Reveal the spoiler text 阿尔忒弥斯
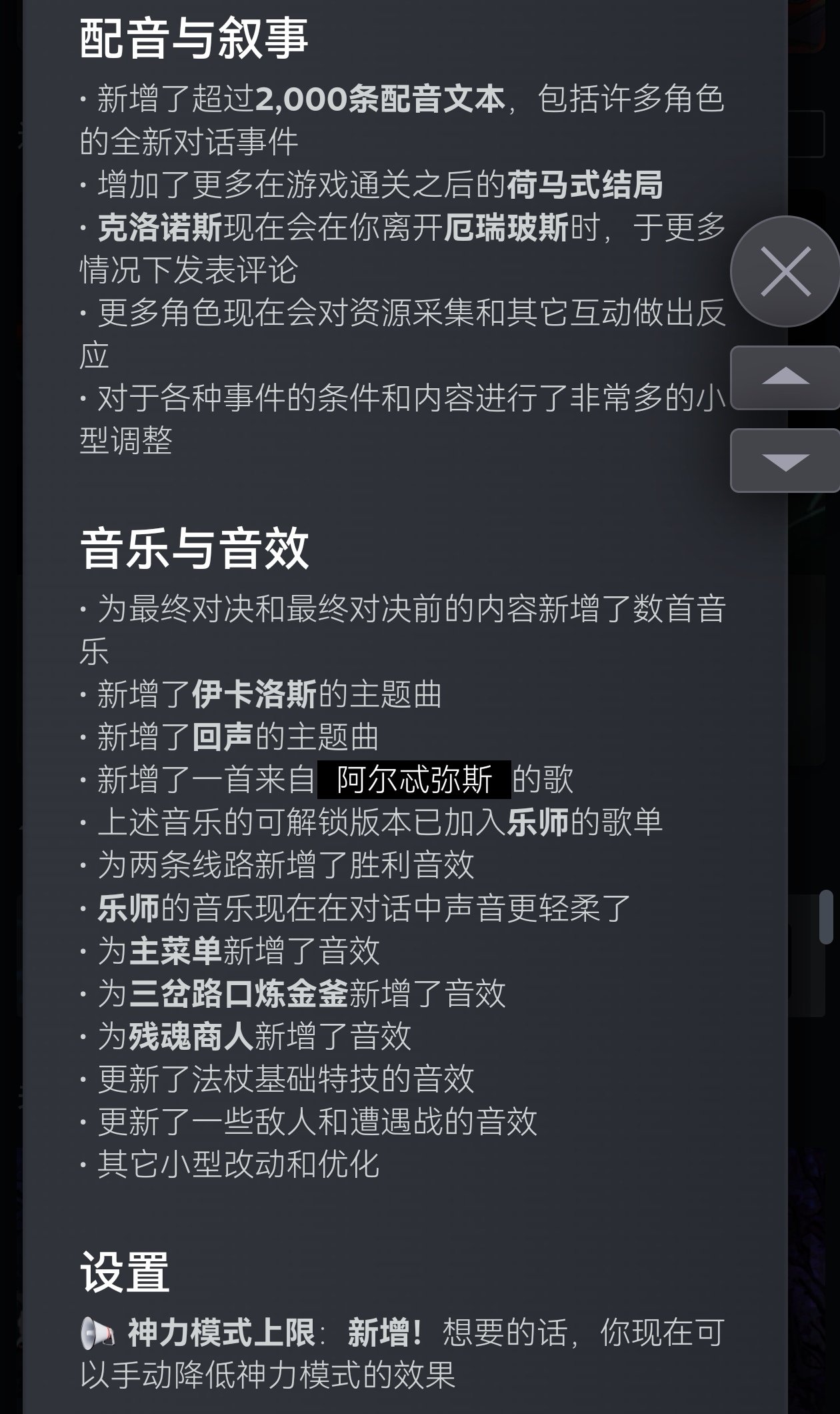This screenshot has height=1414, width=840. [x=414, y=779]
